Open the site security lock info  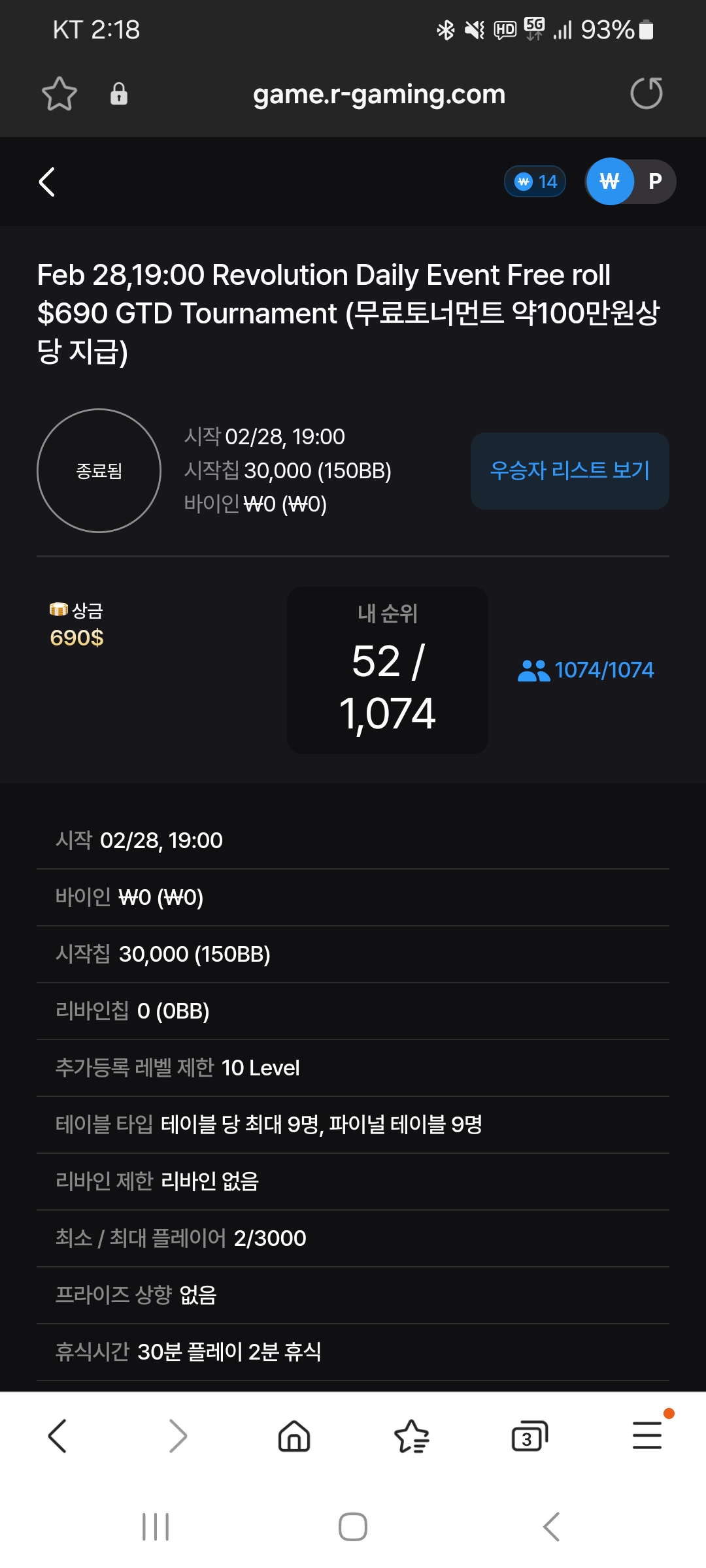click(118, 94)
